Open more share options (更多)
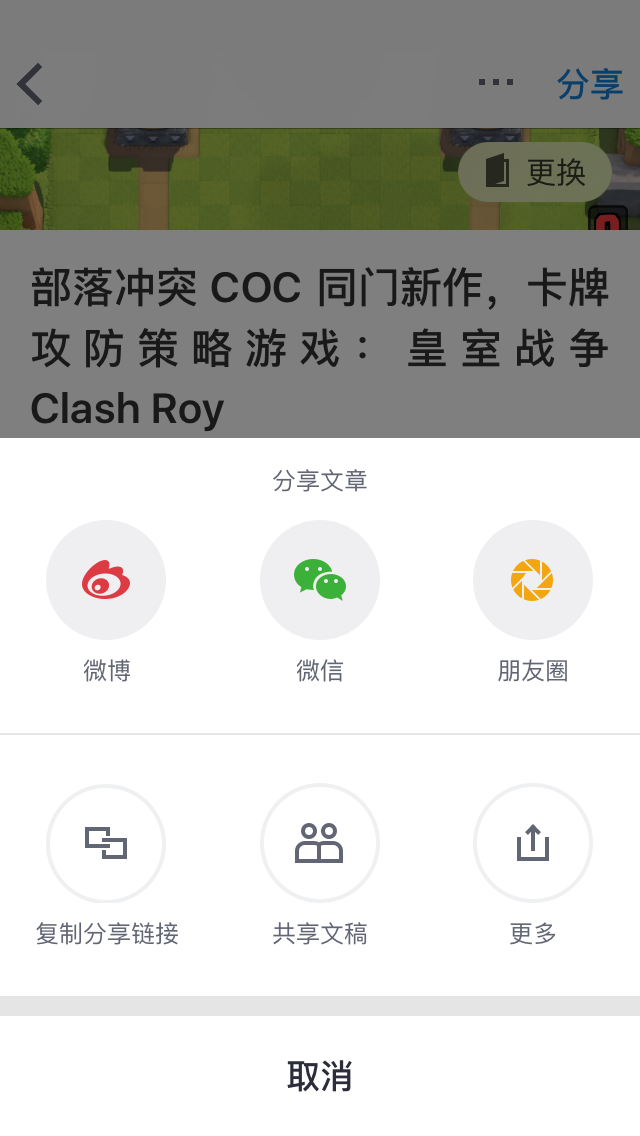This screenshot has width=640, height=1136. pos(533,843)
